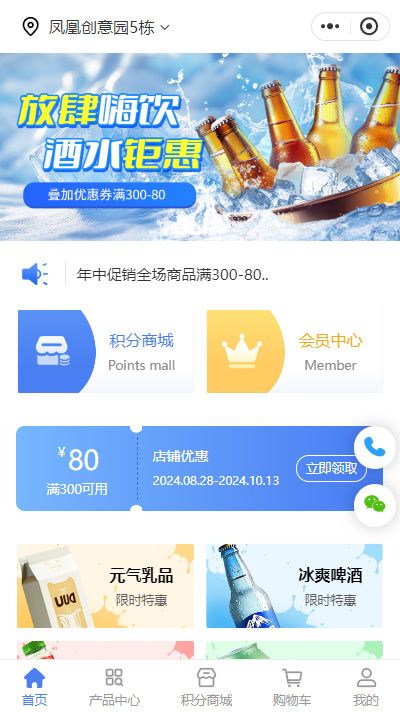The width and height of the screenshot is (400, 712).
Task: Switch to the 产品中心 tab
Action: [x=114, y=687]
